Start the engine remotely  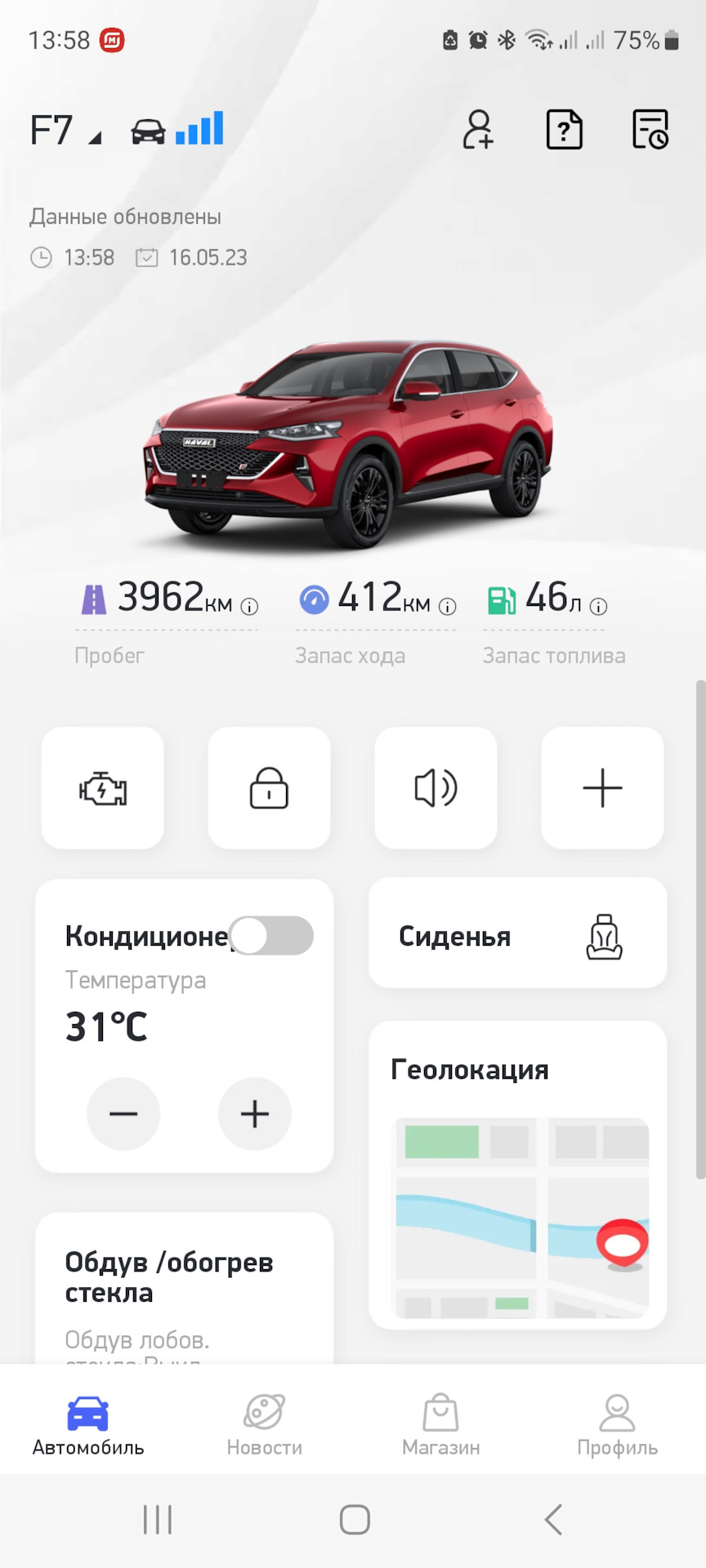103,788
